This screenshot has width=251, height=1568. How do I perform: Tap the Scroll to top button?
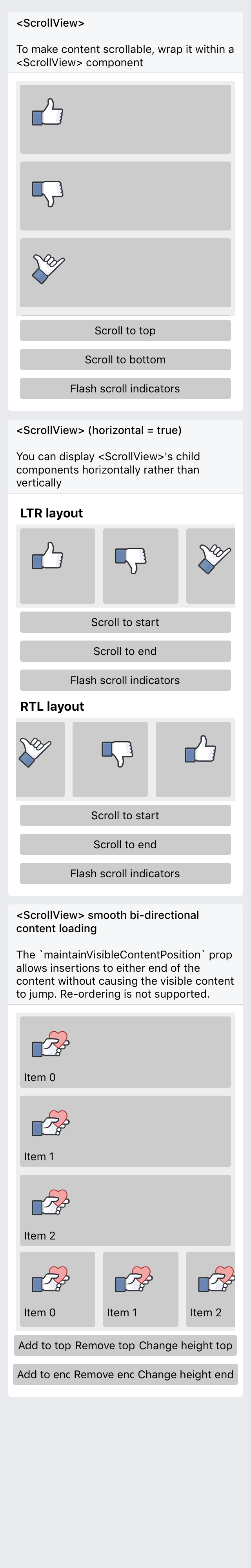[125, 330]
